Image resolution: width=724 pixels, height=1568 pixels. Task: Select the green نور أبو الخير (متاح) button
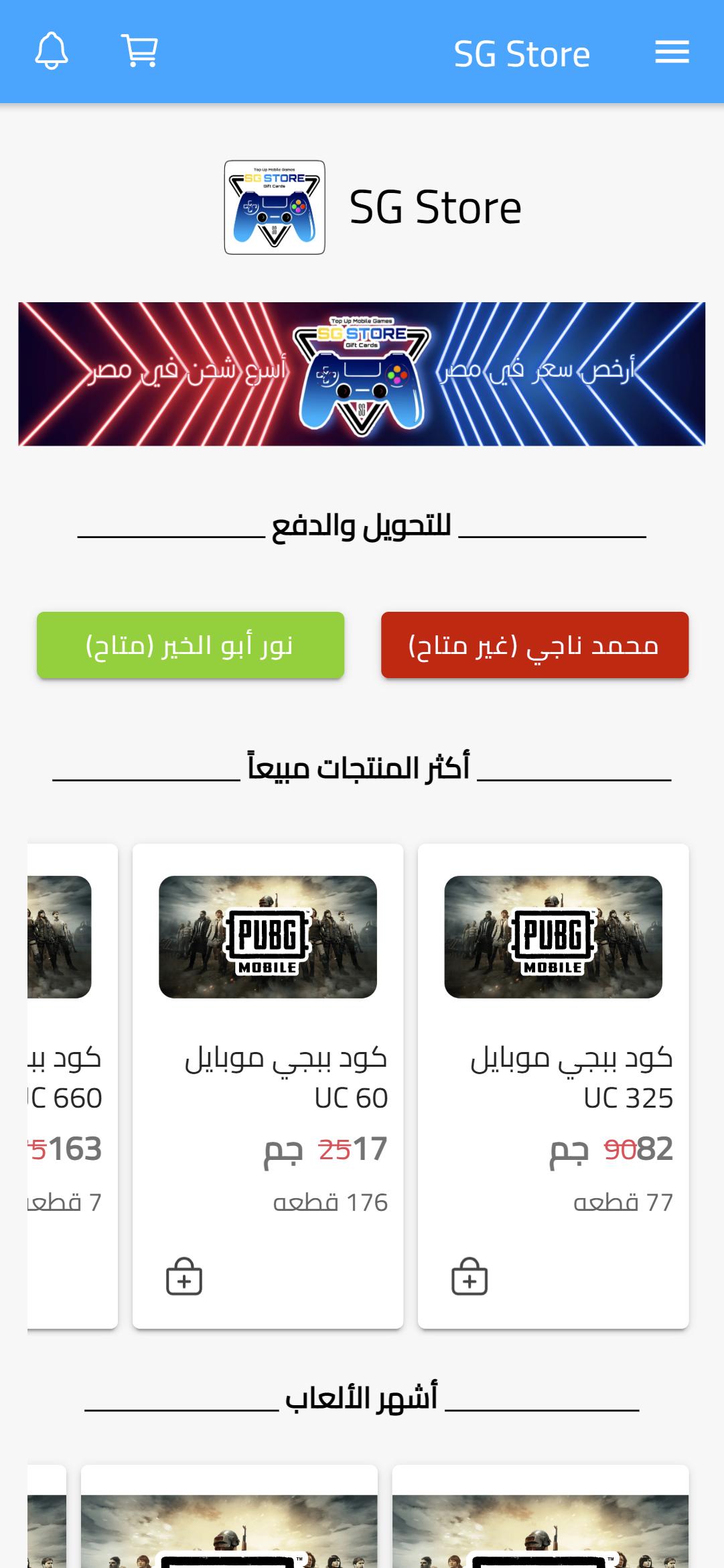[x=190, y=645]
